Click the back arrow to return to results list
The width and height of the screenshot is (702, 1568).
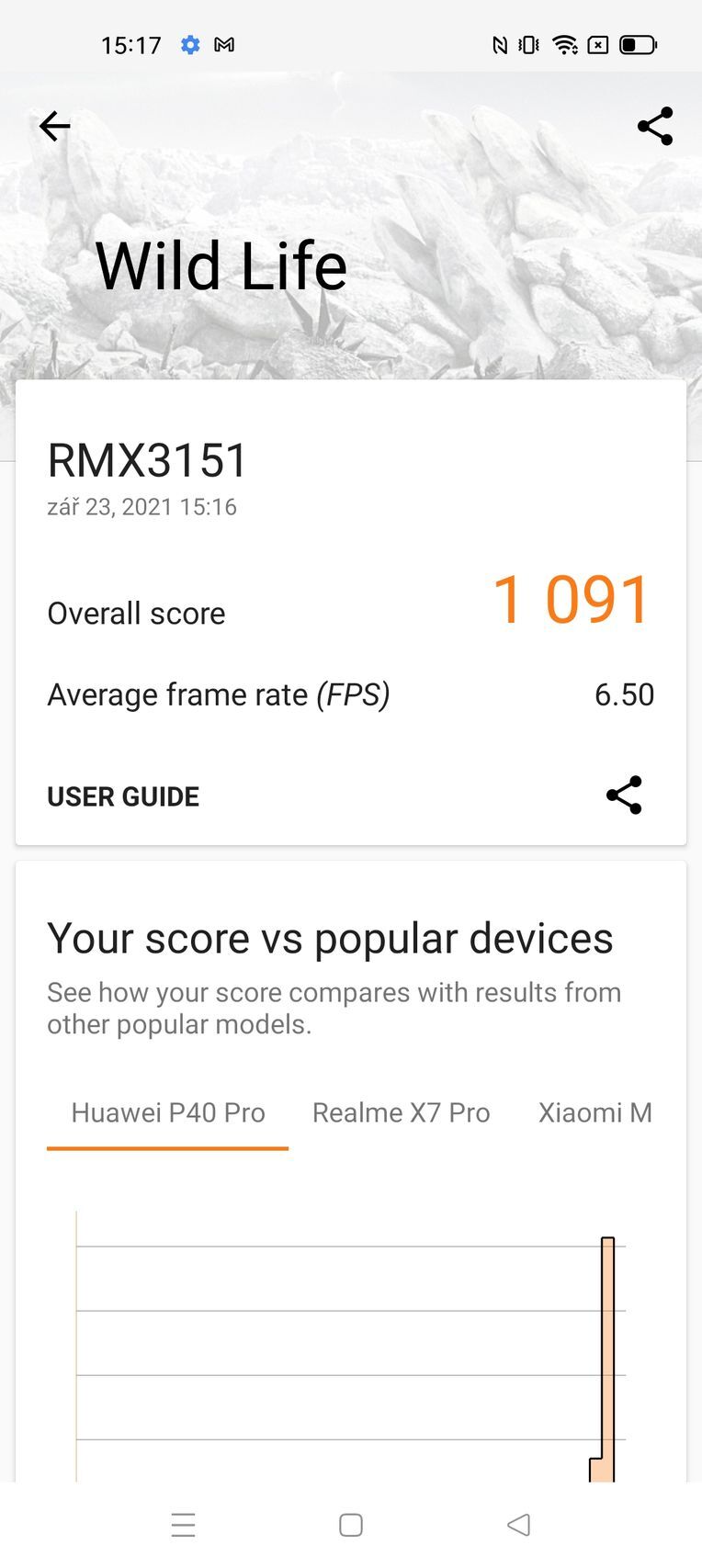point(53,126)
